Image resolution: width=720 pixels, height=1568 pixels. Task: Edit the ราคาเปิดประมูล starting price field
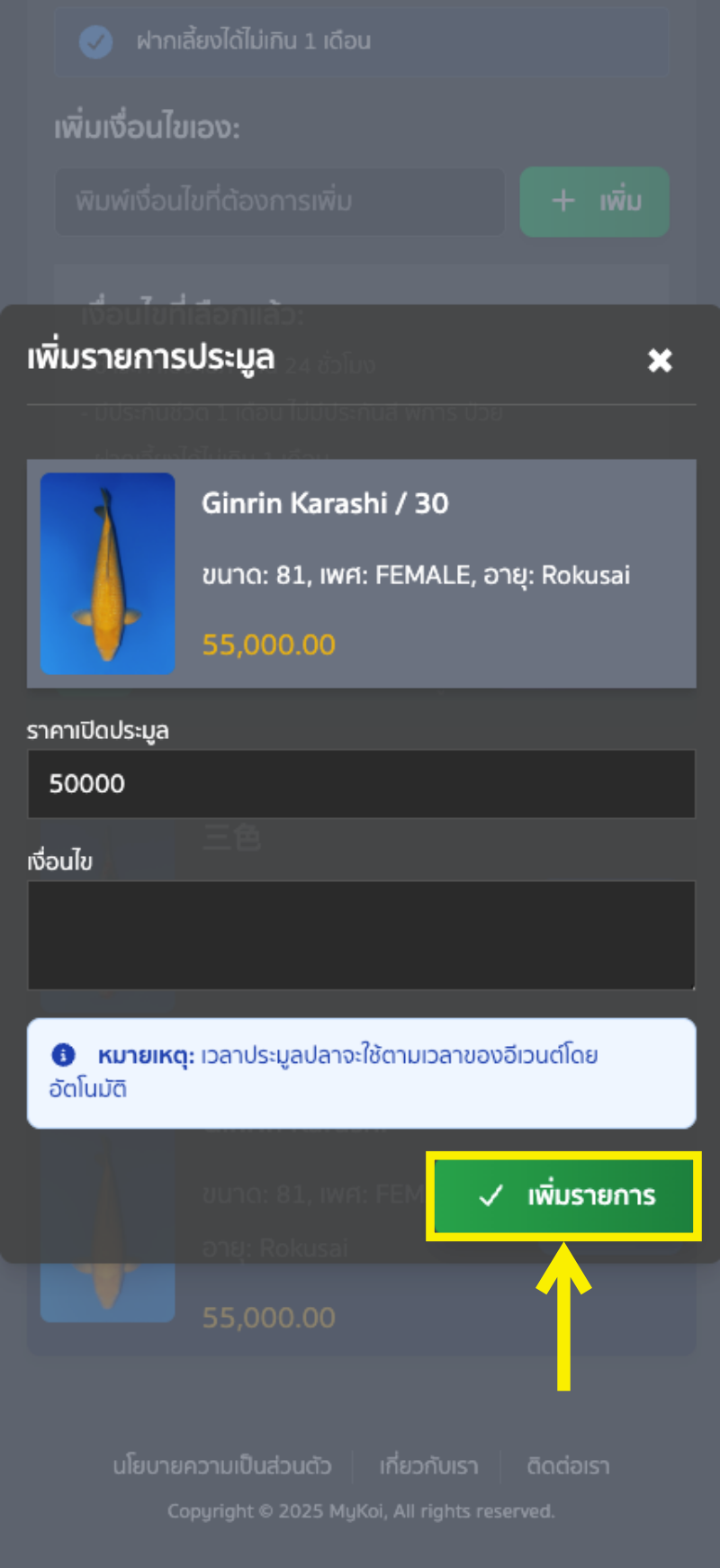[361, 784]
